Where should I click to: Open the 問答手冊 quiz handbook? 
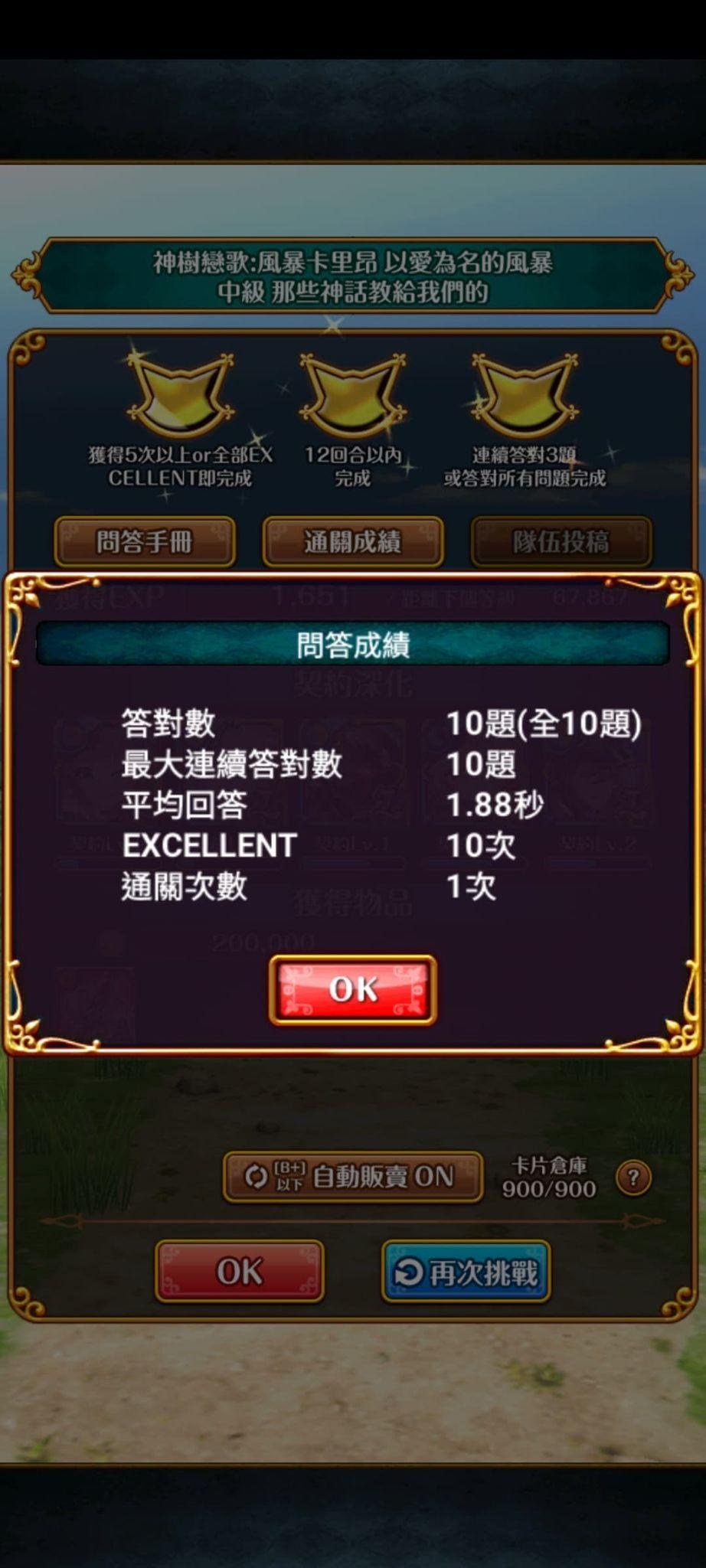tap(145, 542)
